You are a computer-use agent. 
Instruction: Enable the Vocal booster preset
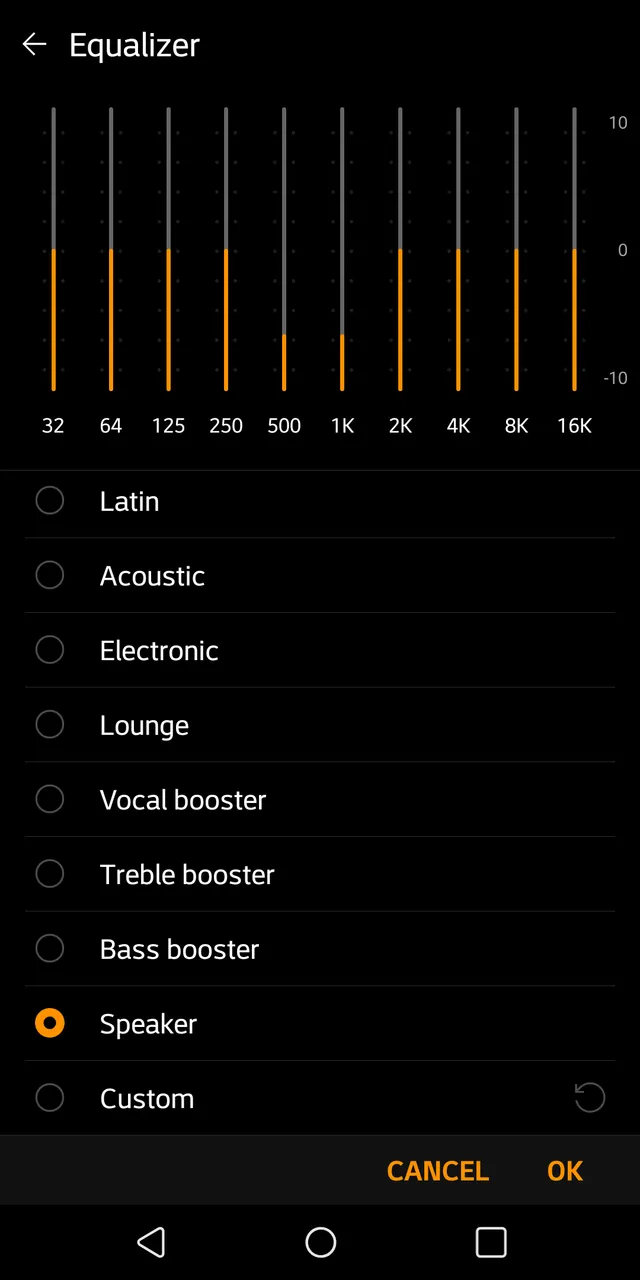pyautogui.click(x=320, y=800)
